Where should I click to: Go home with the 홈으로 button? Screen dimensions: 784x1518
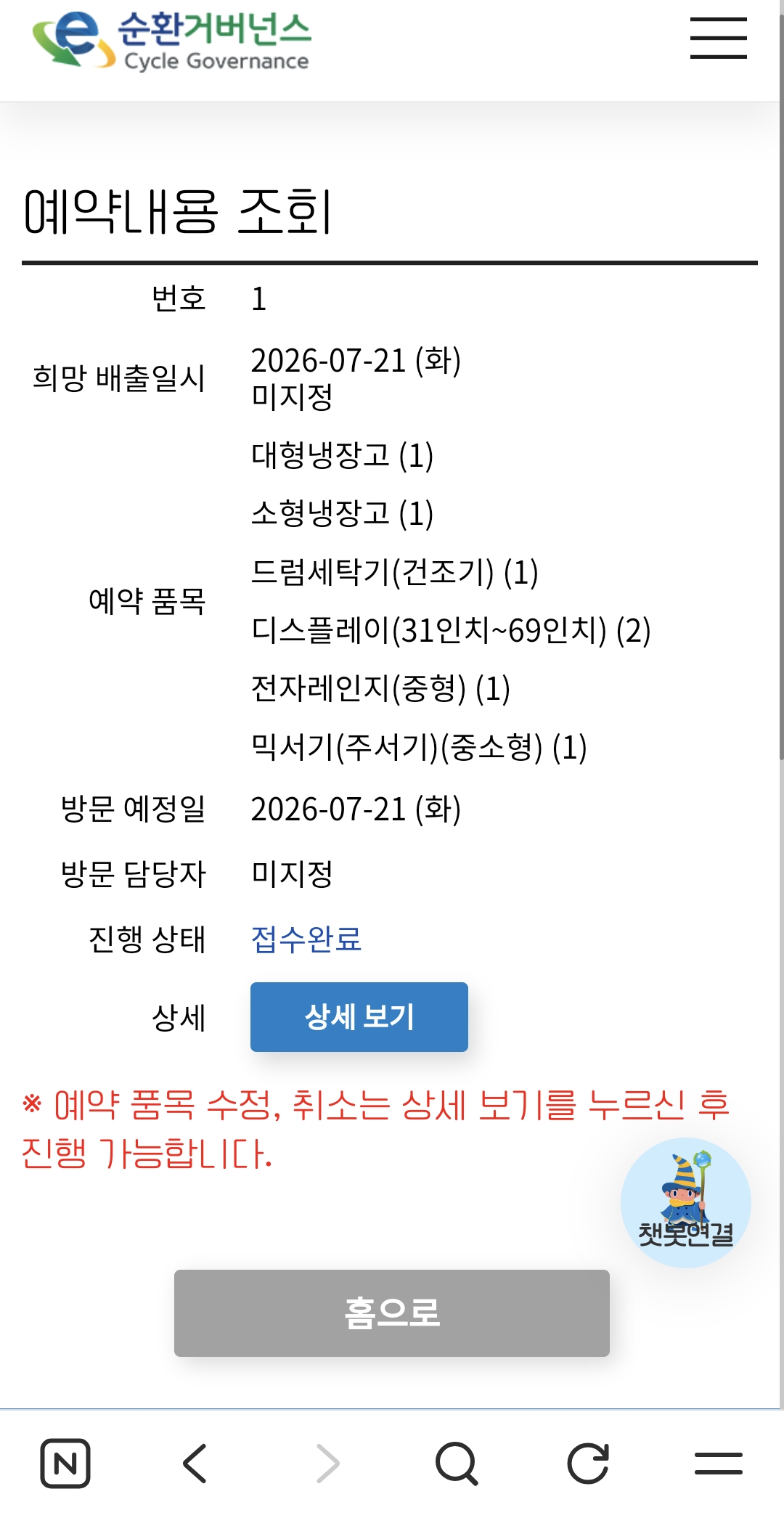click(x=392, y=1313)
